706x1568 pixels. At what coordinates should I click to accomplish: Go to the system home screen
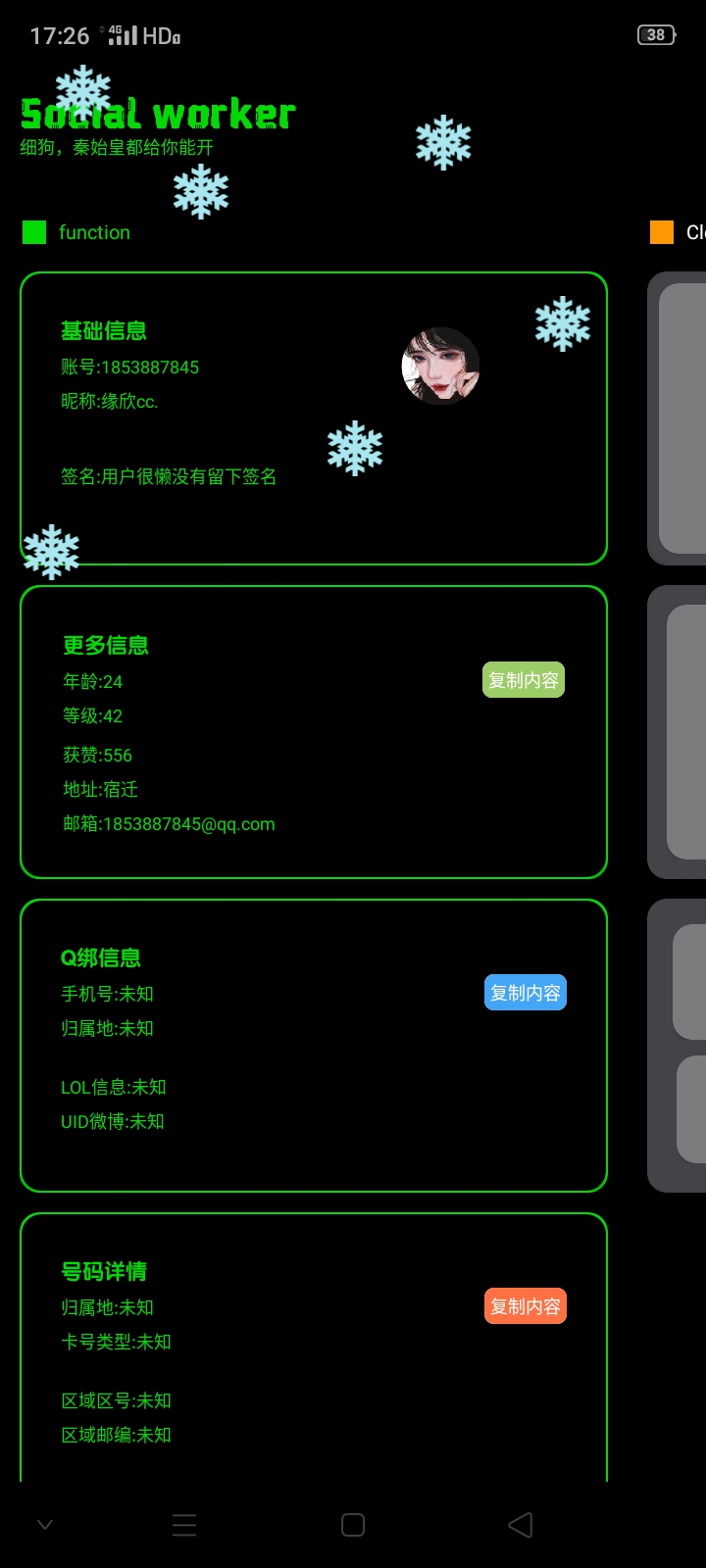[353, 1525]
